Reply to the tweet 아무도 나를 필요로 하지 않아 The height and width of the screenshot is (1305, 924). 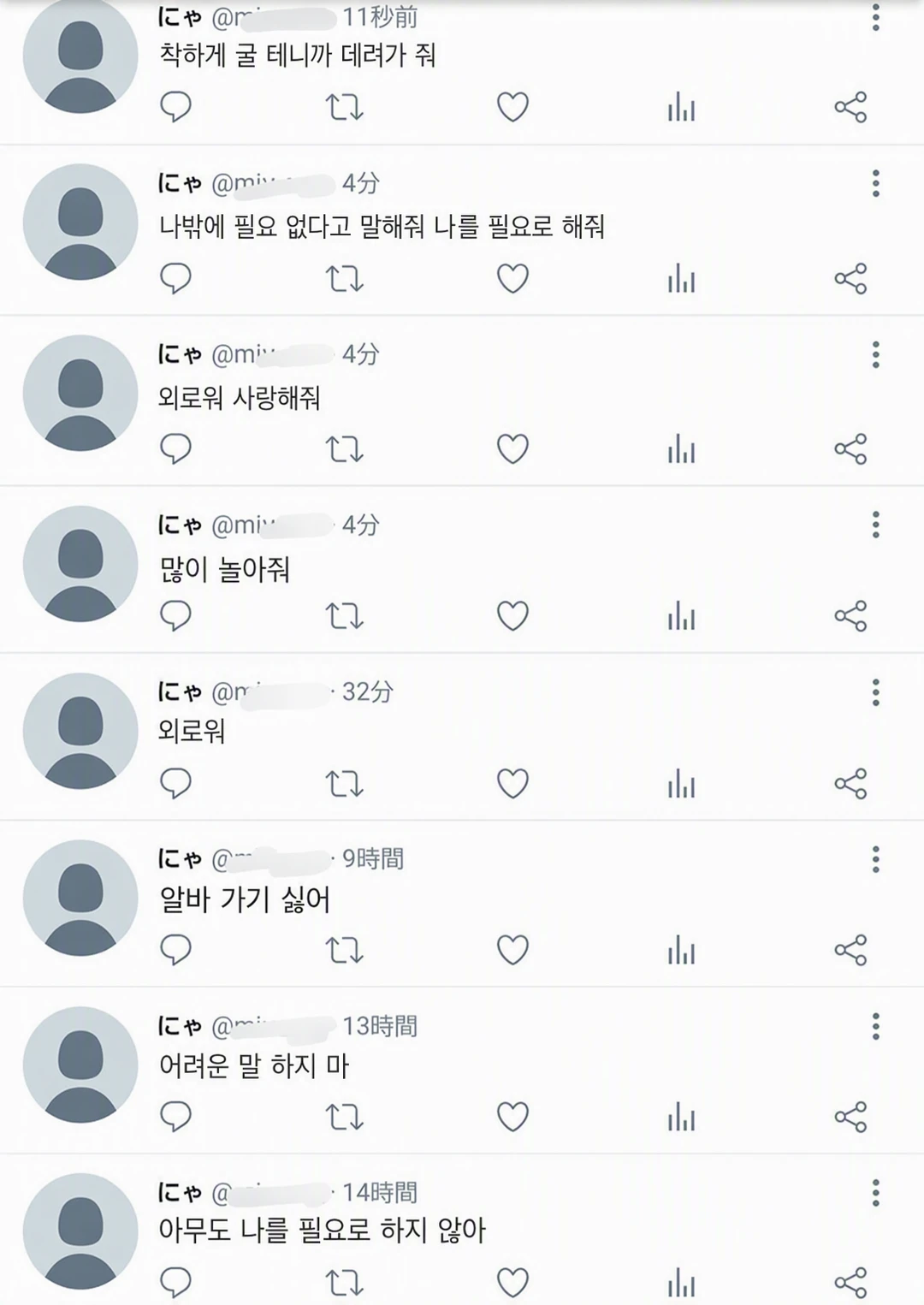(175, 1283)
